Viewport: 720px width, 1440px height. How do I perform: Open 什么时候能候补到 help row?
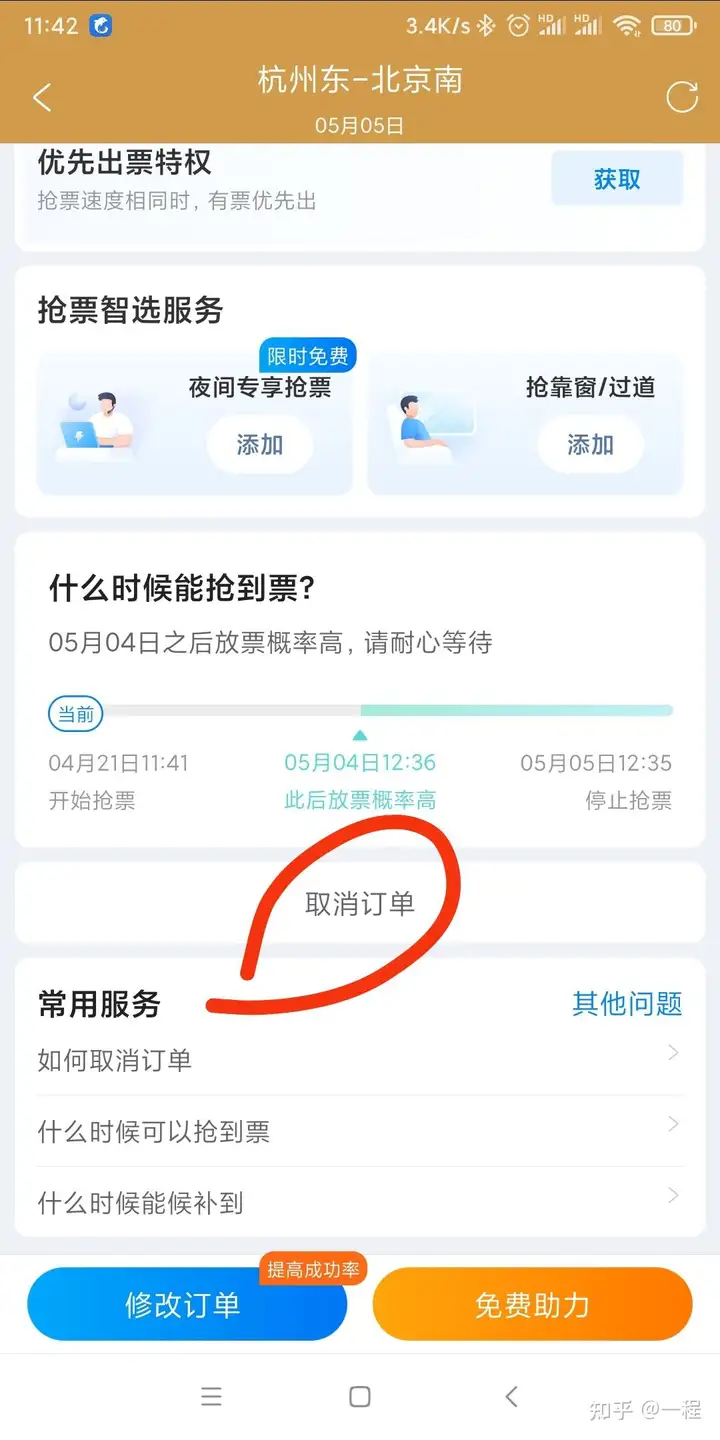(360, 1202)
